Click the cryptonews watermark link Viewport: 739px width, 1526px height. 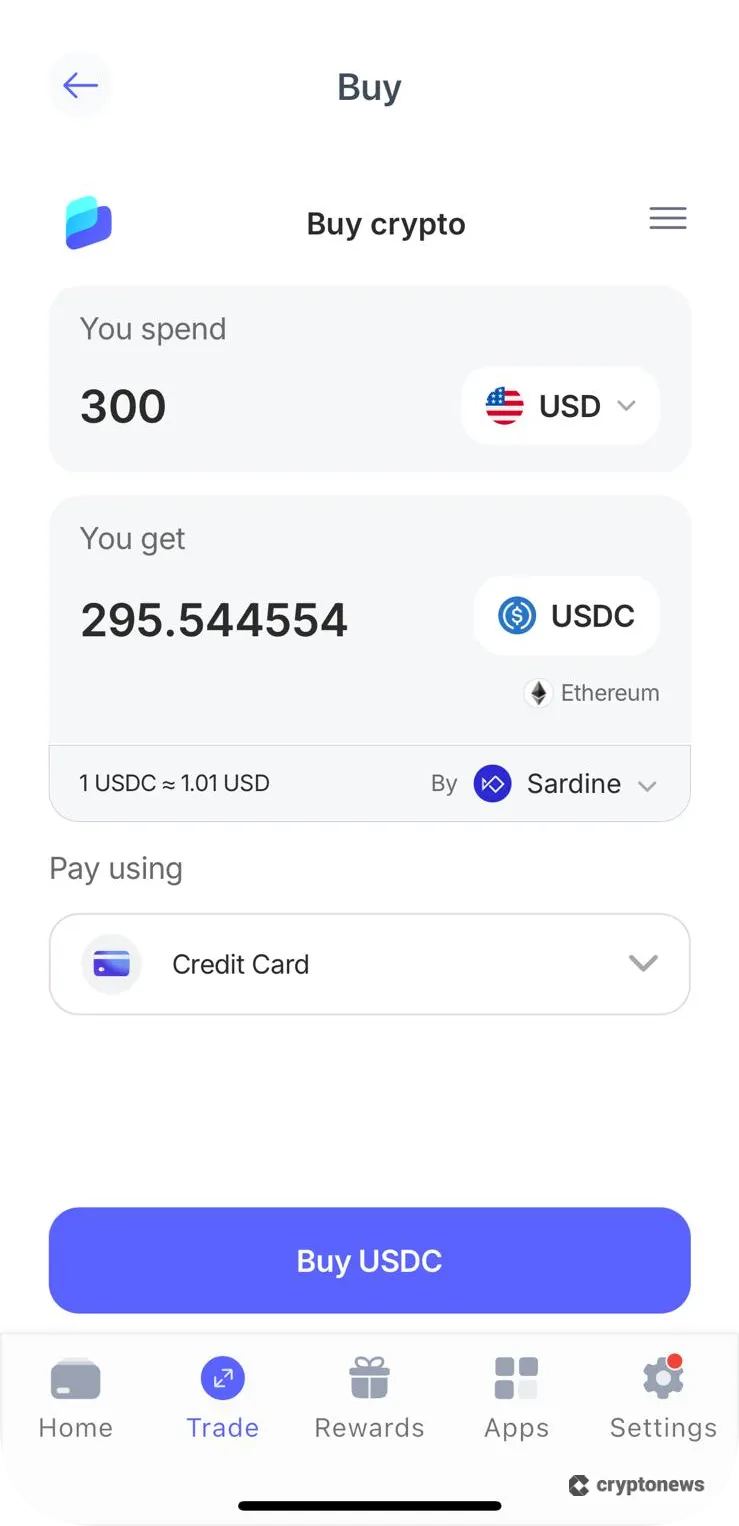637,1485
